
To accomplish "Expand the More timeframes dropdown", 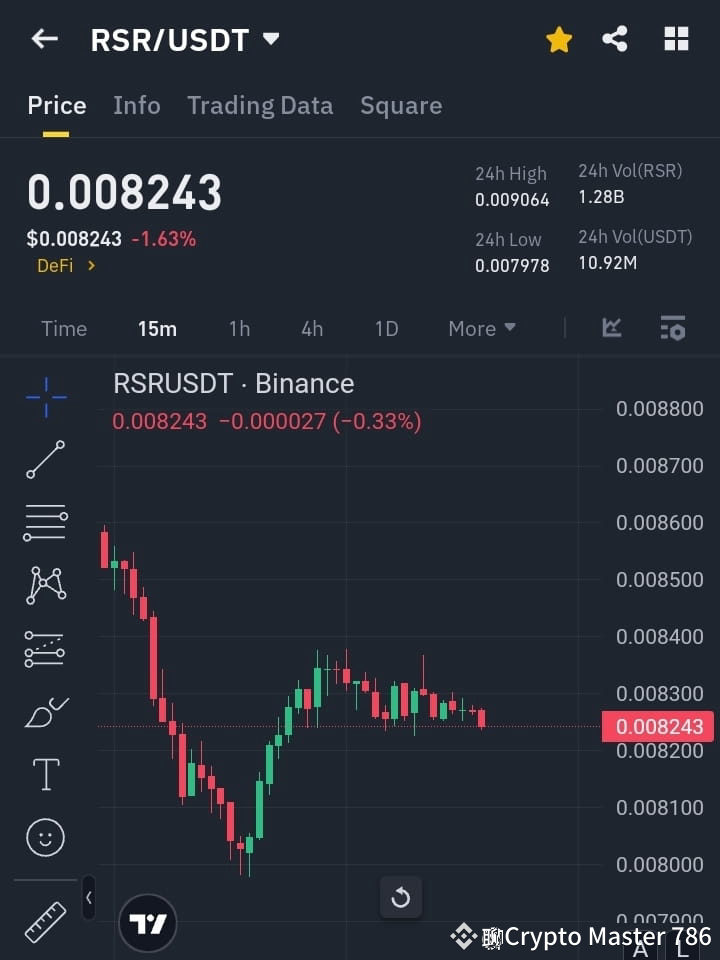I will pyautogui.click(x=481, y=328).
